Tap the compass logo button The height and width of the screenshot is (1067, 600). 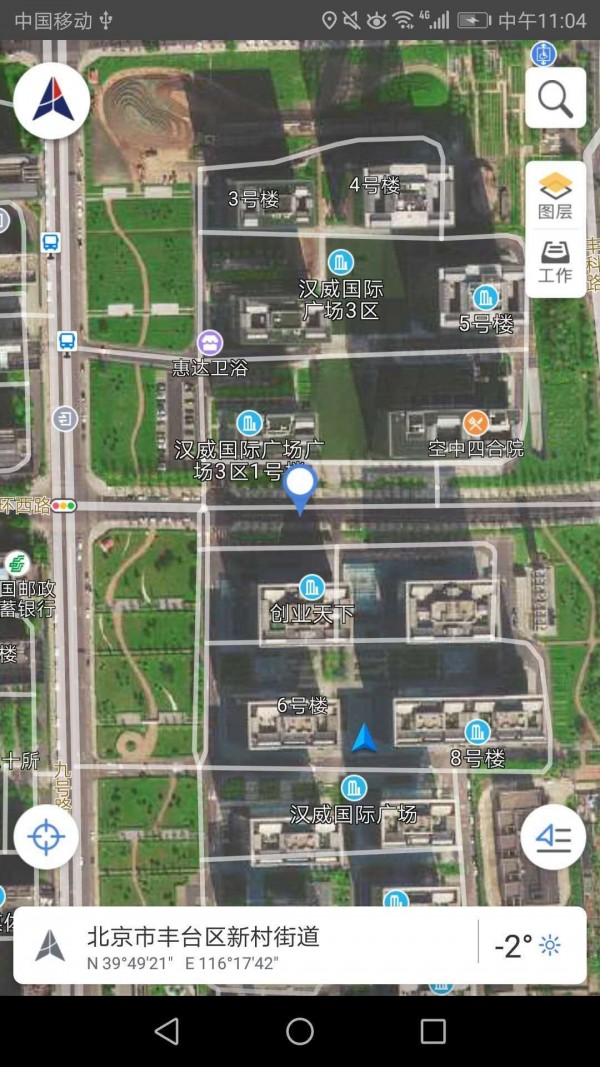[52, 100]
